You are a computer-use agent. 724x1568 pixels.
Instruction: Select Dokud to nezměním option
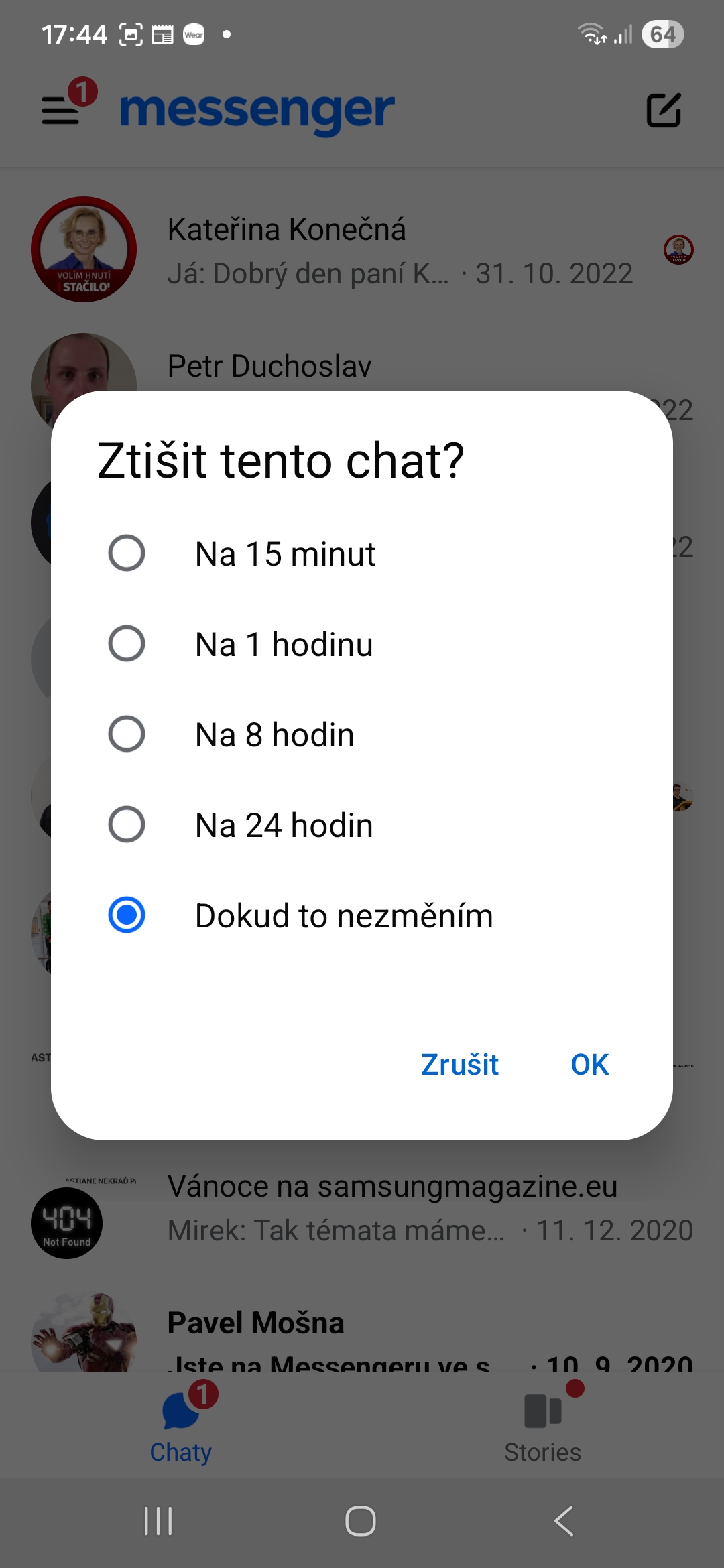coord(127,915)
